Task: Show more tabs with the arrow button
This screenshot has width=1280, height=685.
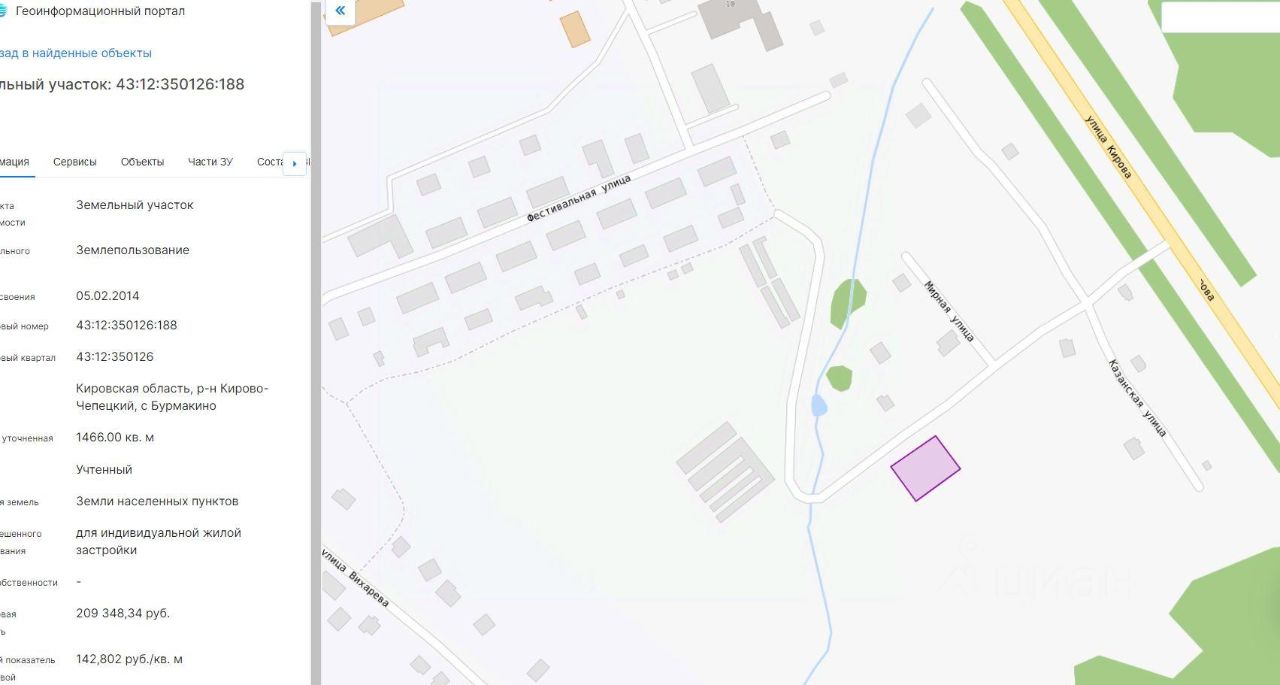Action: point(294,163)
